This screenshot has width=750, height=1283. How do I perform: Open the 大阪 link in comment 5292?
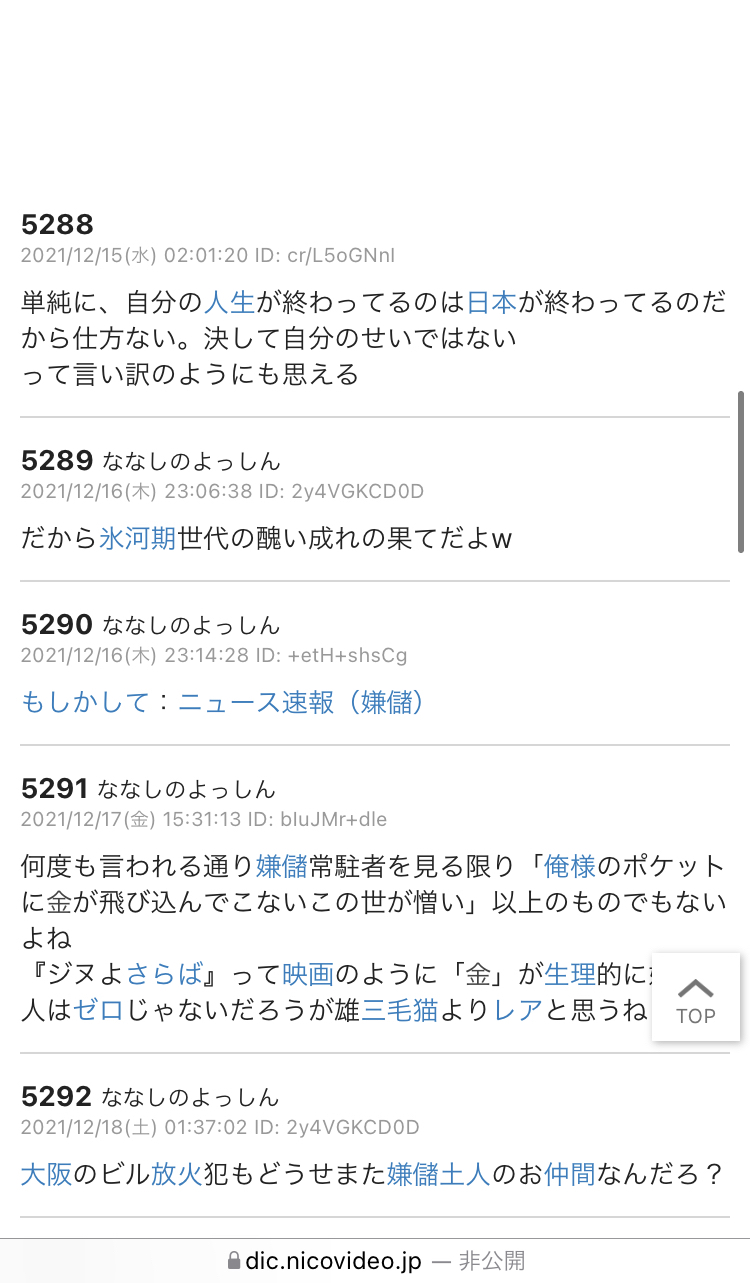click(47, 1173)
